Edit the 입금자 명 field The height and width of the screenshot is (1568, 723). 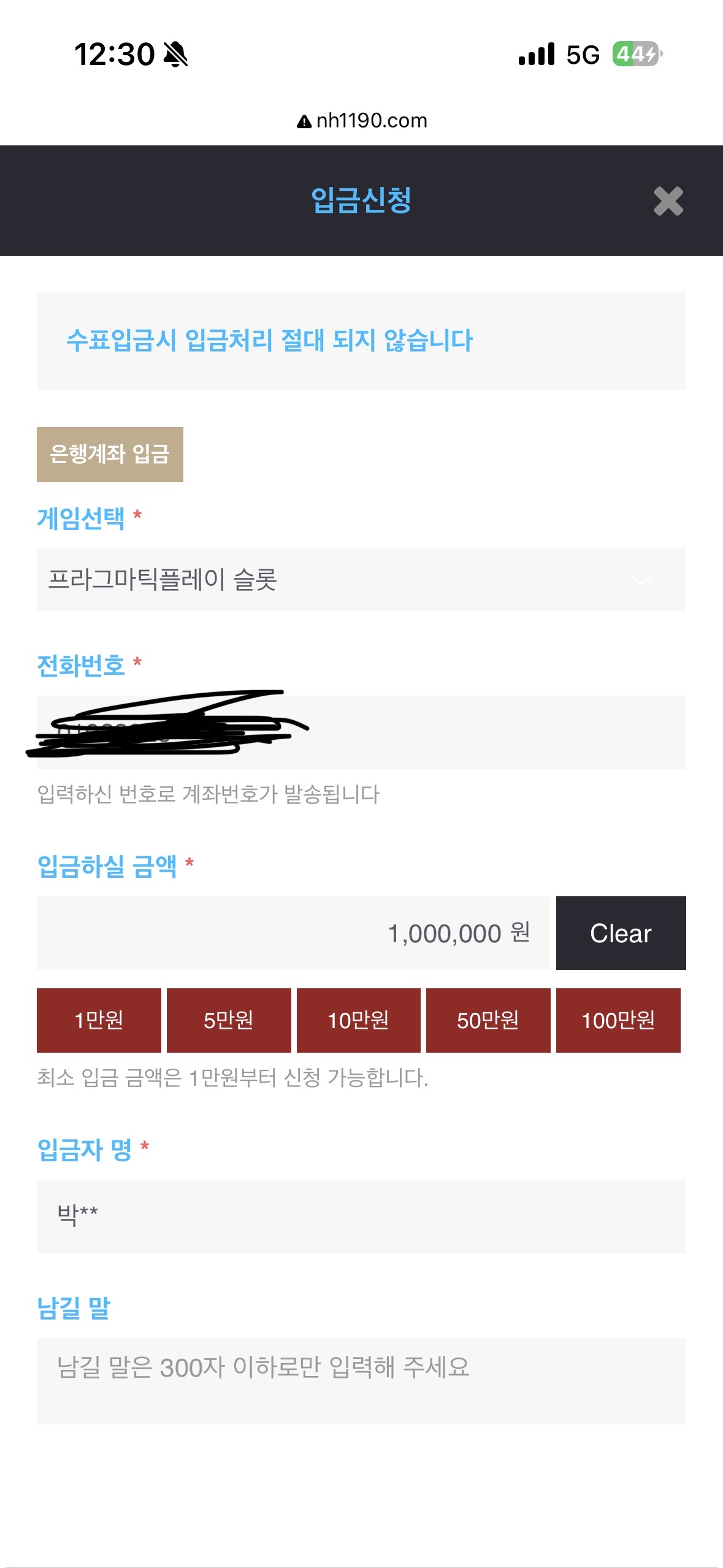(361, 1216)
